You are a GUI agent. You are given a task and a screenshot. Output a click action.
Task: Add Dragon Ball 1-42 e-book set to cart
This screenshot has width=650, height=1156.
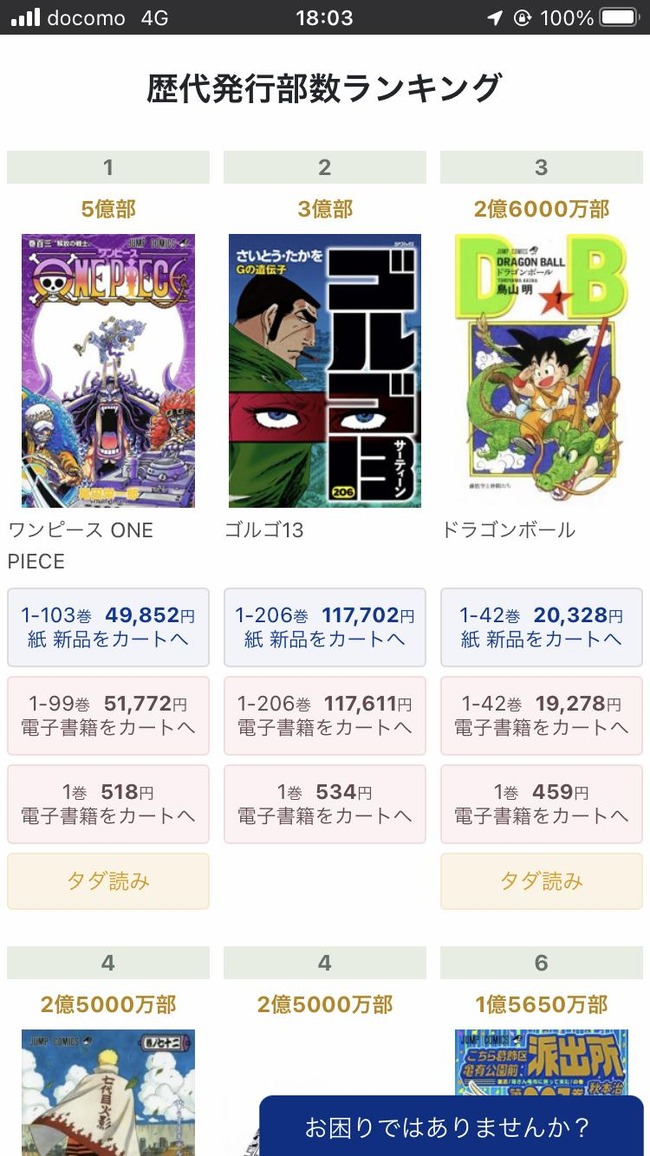(541, 715)
